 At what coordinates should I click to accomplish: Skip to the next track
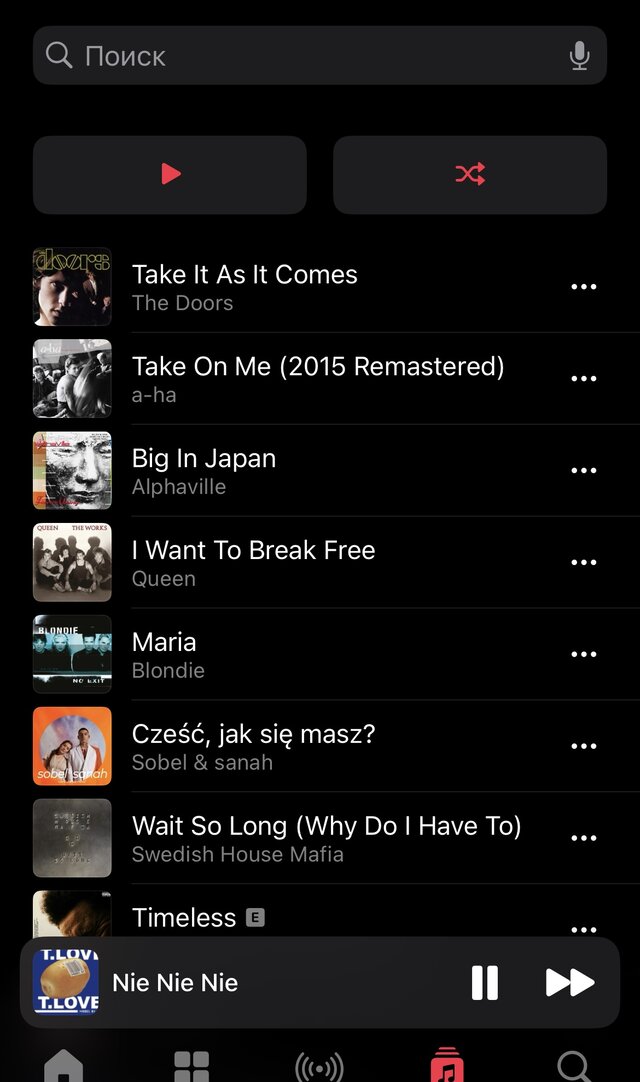[x=570, y=983]
